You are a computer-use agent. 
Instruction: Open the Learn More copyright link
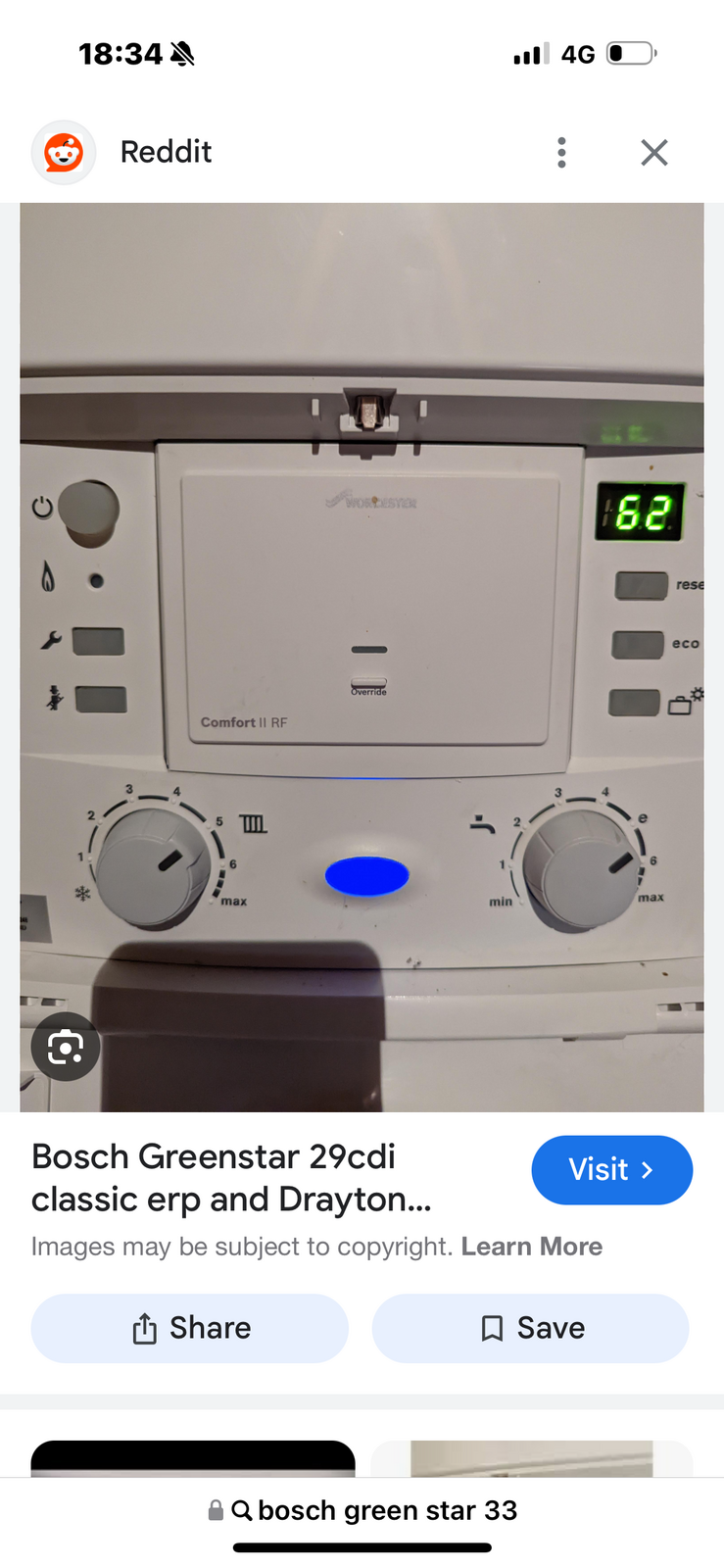(531, 1246)
